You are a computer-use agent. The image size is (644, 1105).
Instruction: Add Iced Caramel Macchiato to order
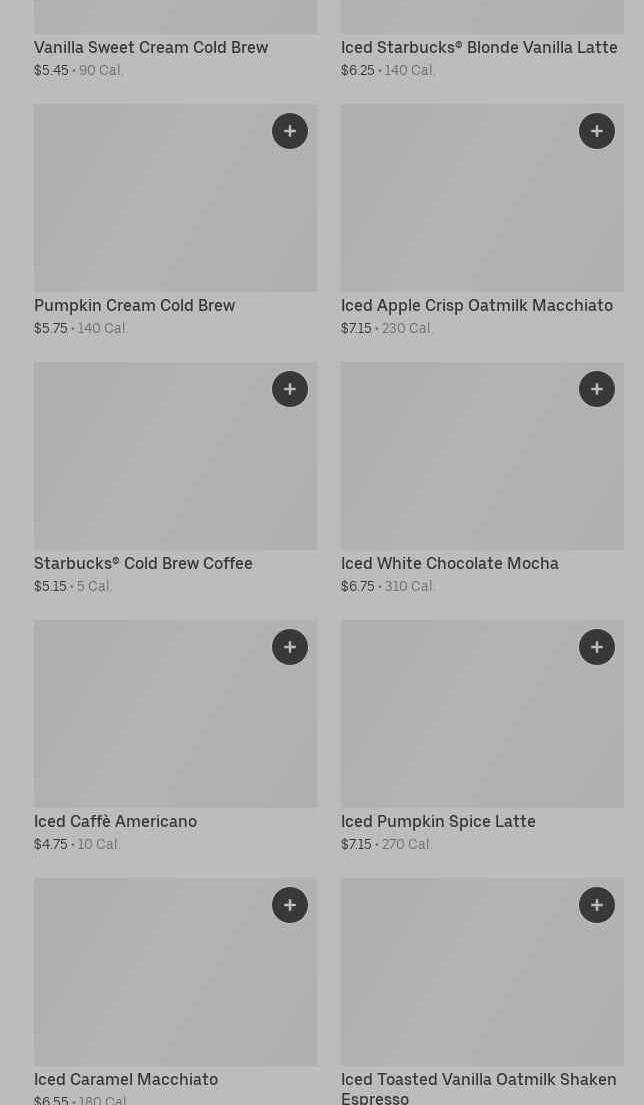(x=290, y=905)
